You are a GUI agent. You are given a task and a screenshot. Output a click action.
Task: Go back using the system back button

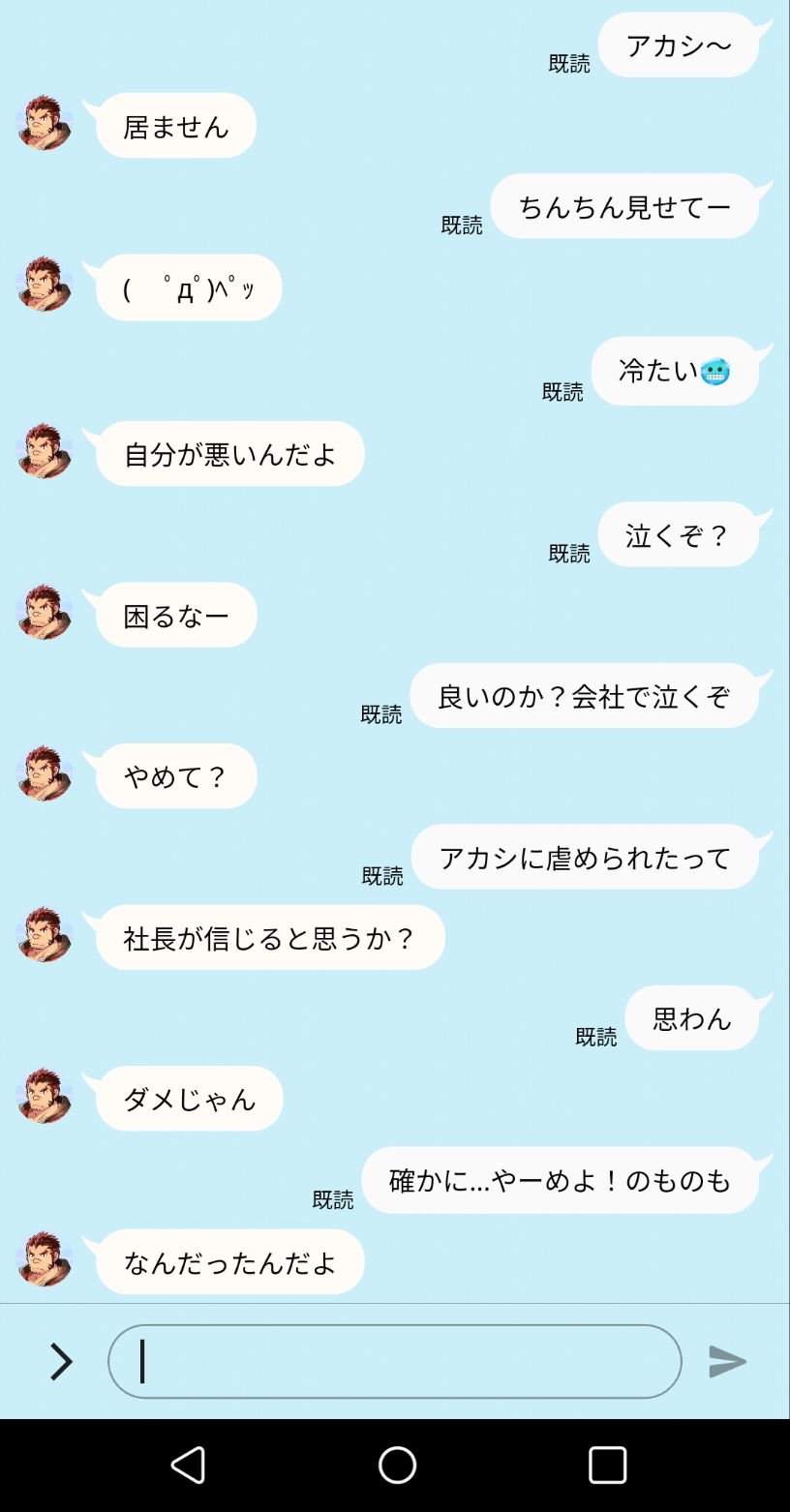pyautogui.click(x=188, y=1466)
